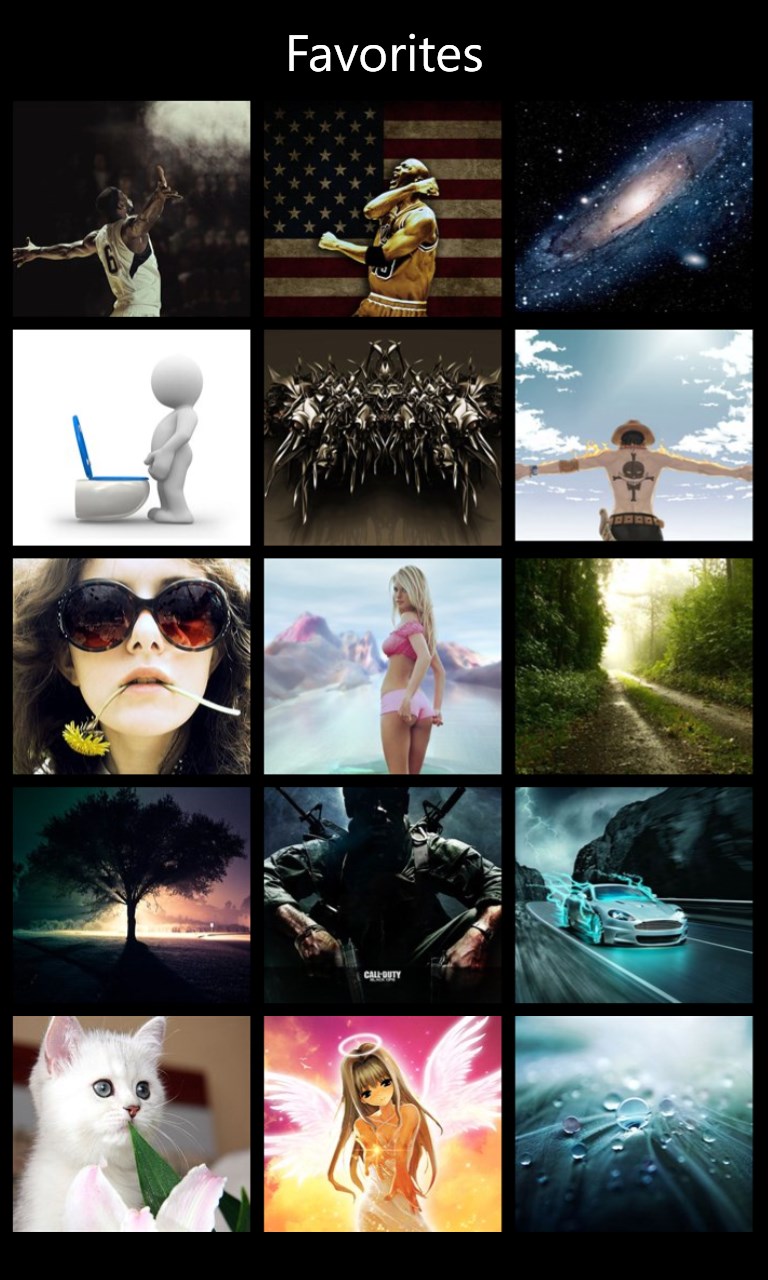View the sunglasses girl with dandelion wallpaper
The width and height of the screenshot is (768, 1280).
click(x=131, y=666)
